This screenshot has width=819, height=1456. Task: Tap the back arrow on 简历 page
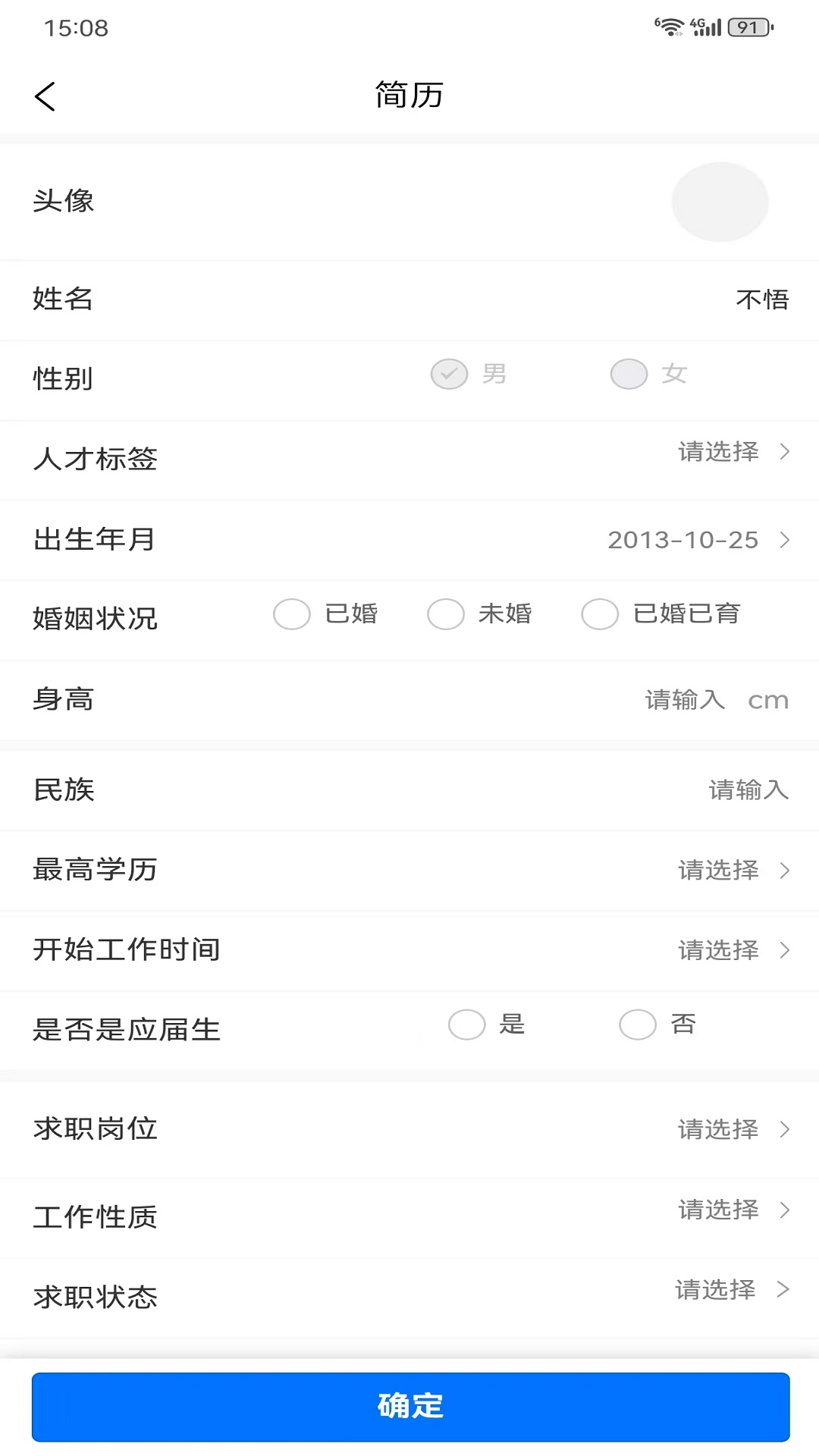(45, 96)
